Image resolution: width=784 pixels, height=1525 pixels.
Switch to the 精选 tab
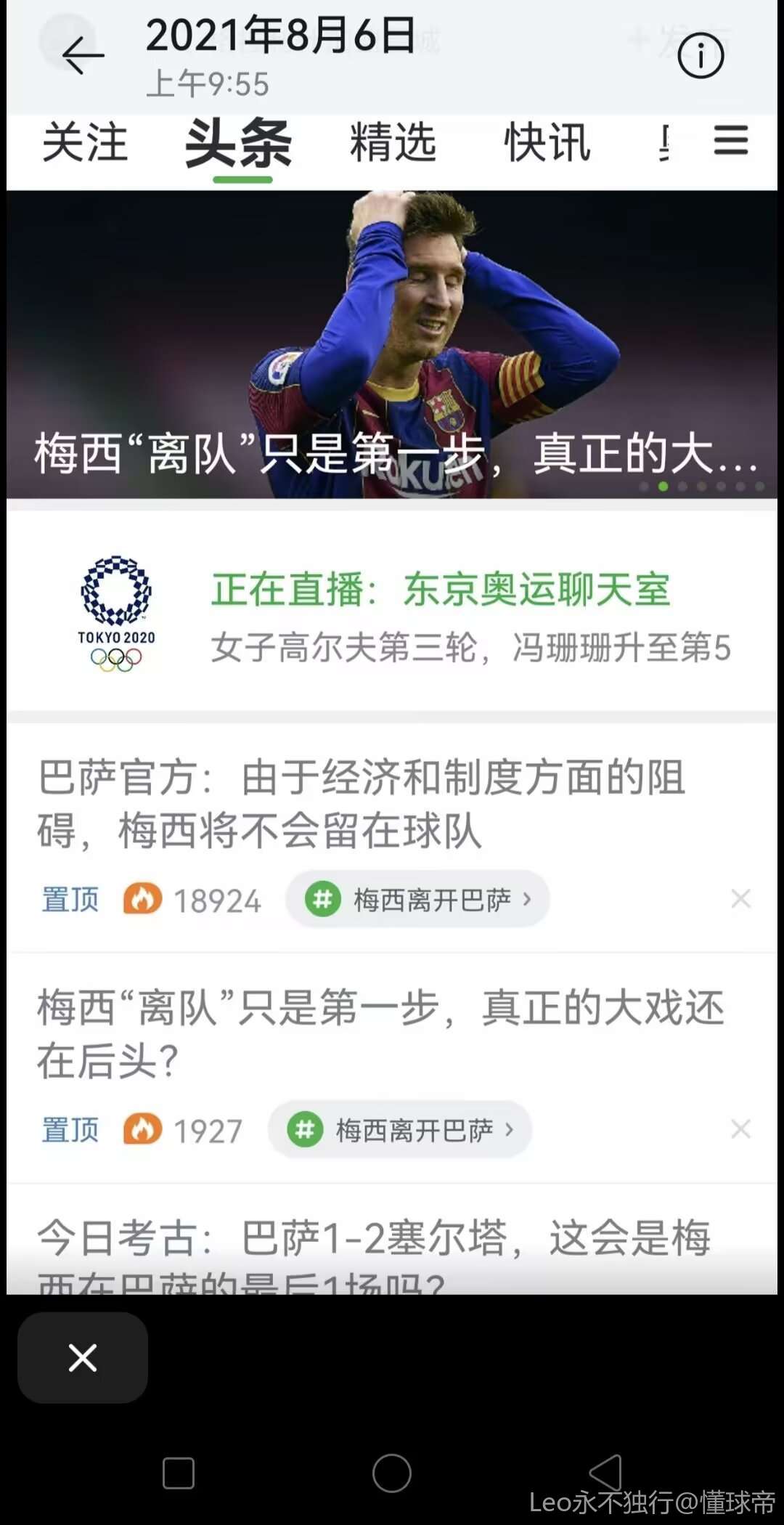tap(393, 143)
